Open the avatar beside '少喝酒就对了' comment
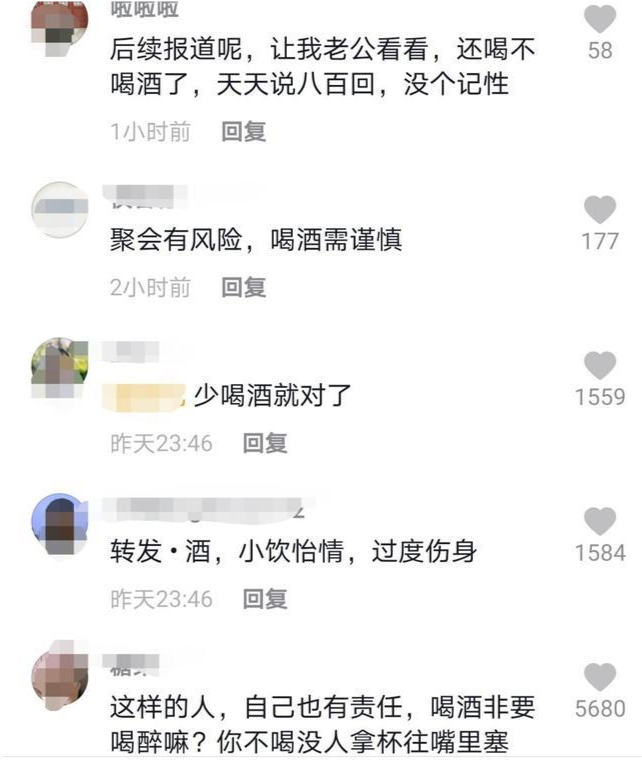The width and height of the screenshot is (642, 761). (x=60, y=367)
